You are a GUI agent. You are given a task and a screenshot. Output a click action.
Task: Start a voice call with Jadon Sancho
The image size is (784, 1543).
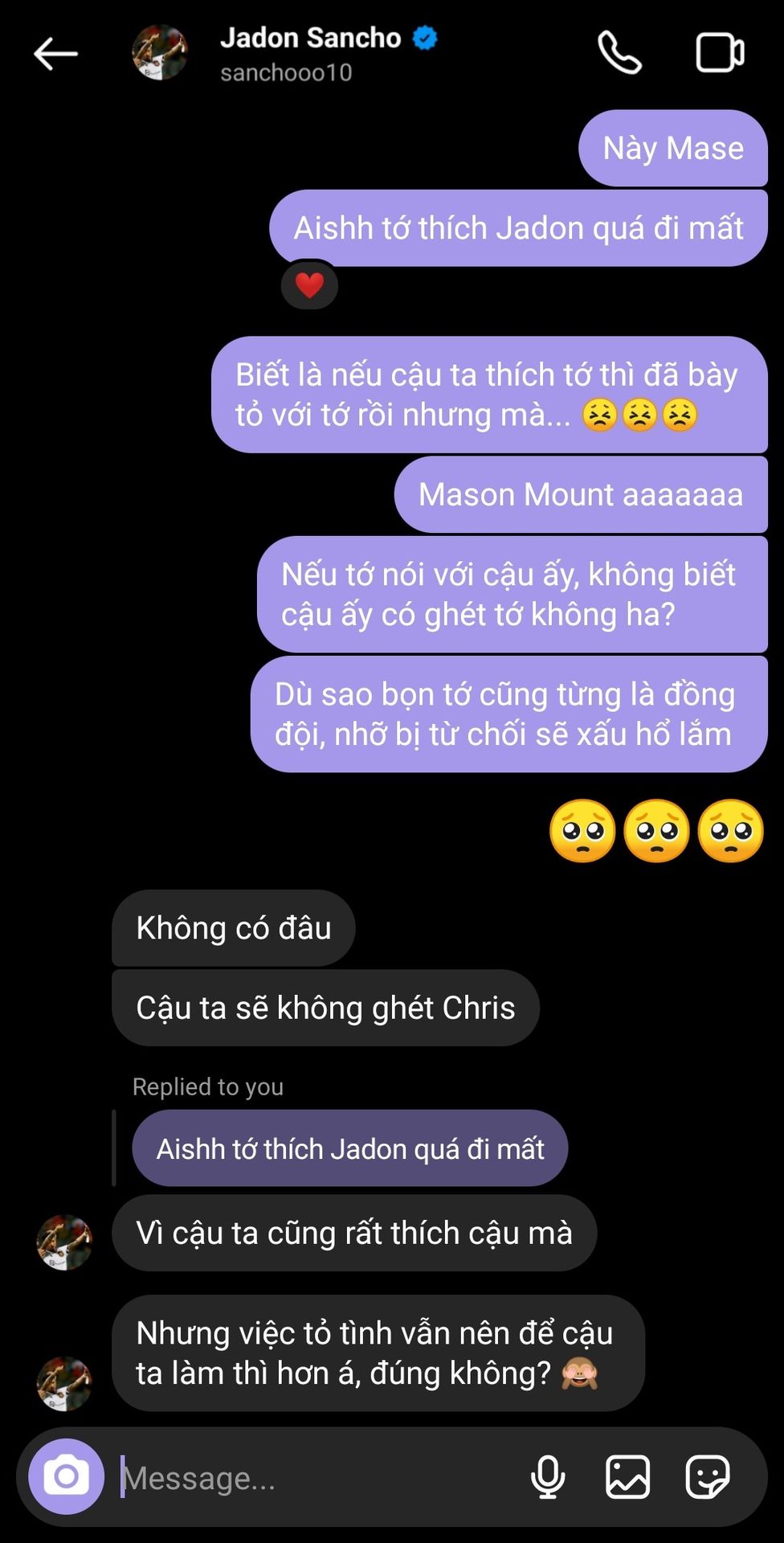pyautogui.click(x=620, y=53)
